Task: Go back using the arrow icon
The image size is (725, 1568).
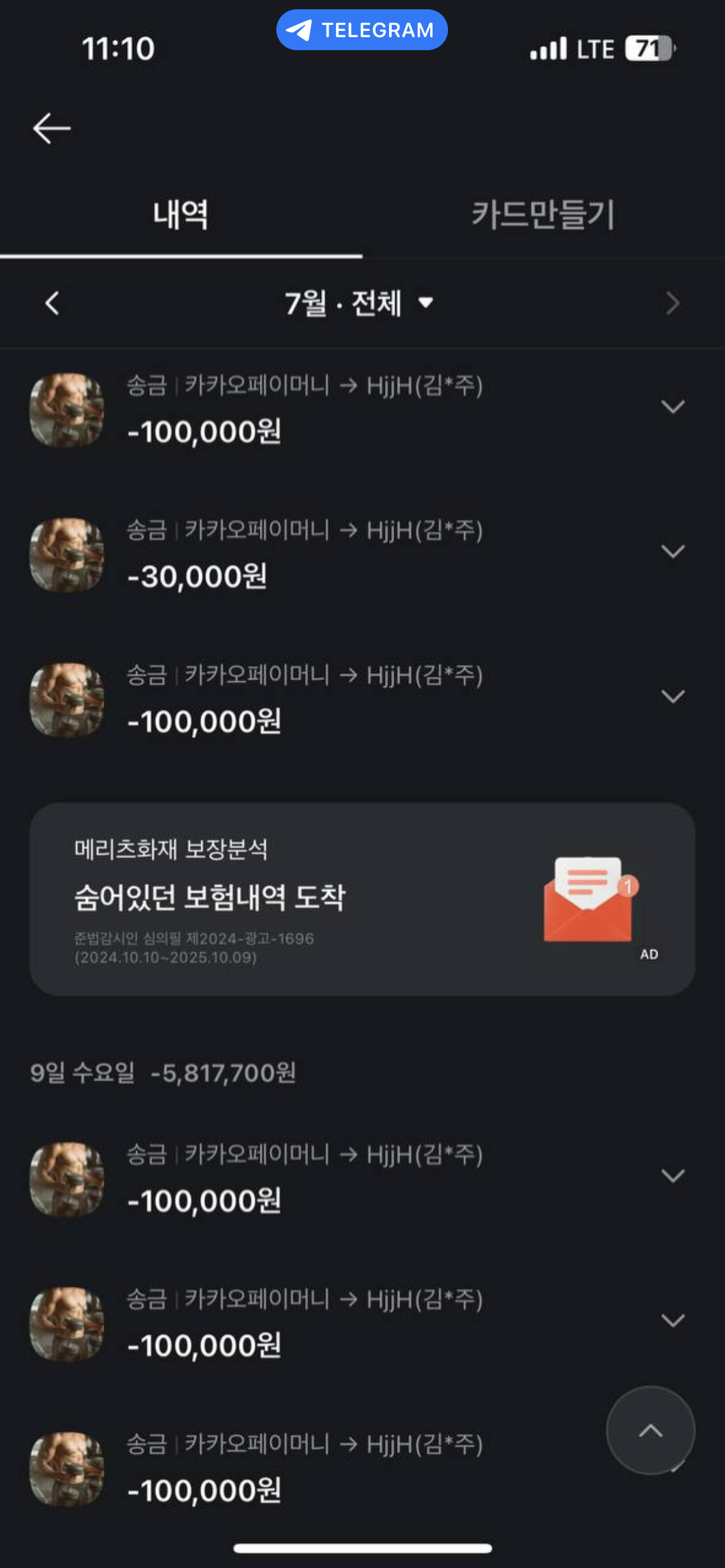Action: [x=52, y=128]
